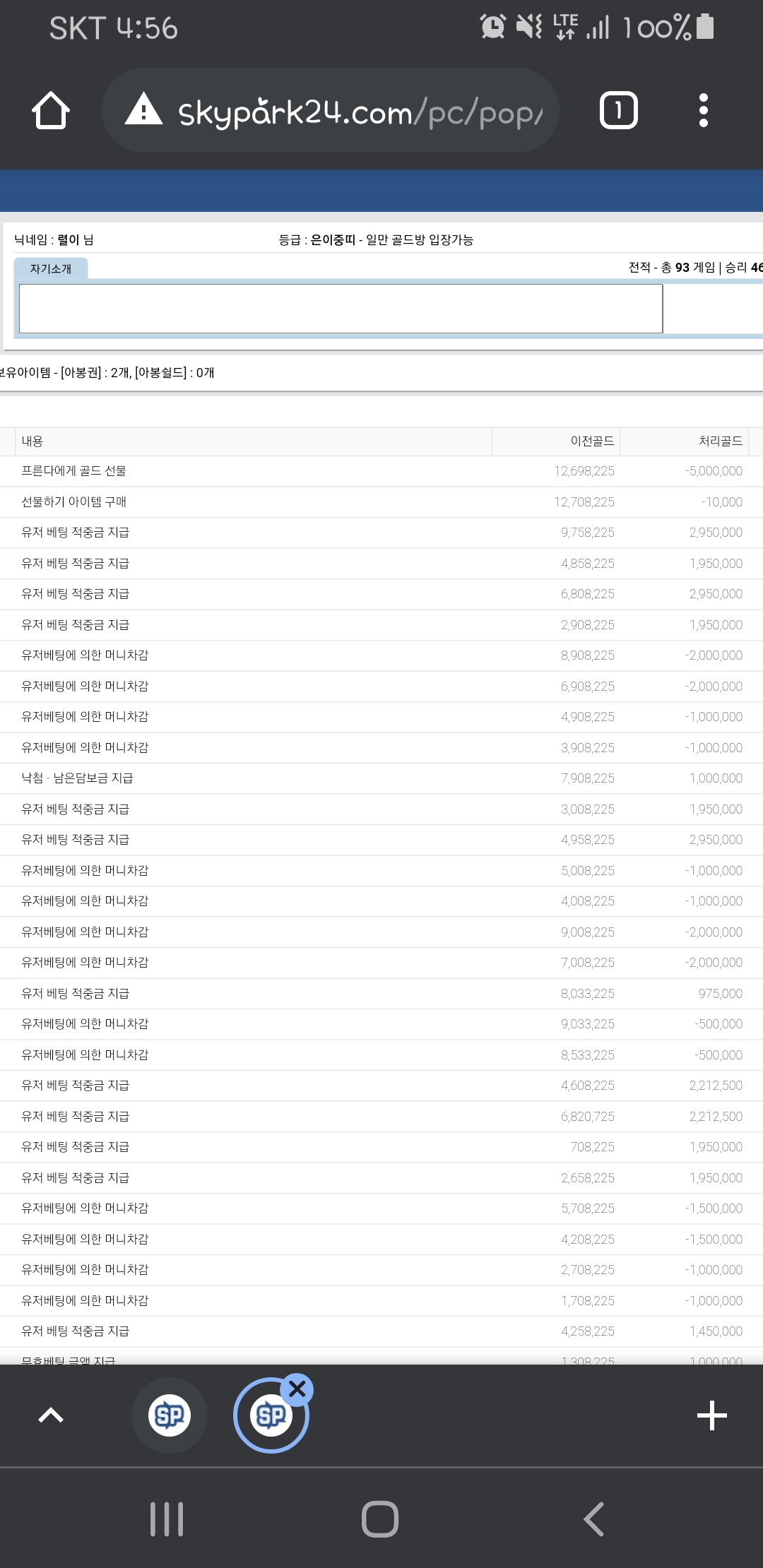The height and width of the screenshot is (1568, 763).
Task: Tap the skypark24.com address bar
Action: coord(331,111)
